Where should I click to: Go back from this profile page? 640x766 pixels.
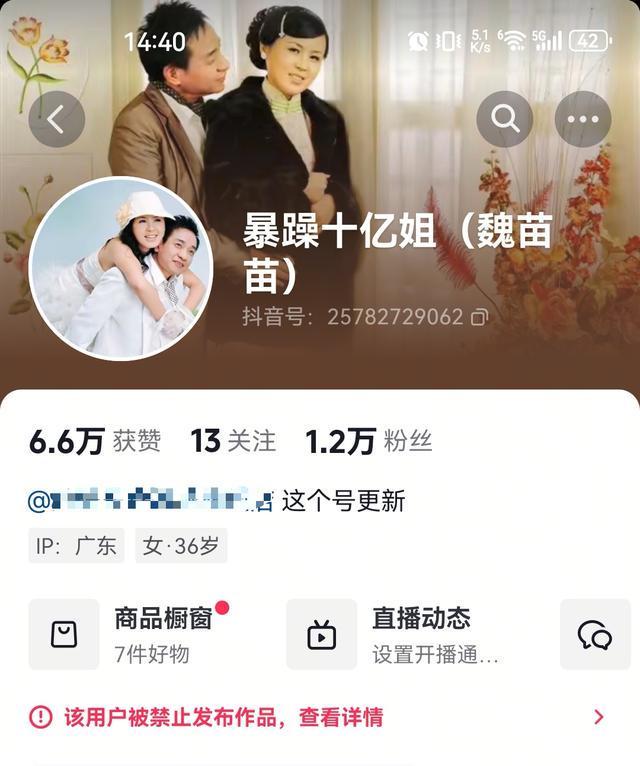tap(56, 120)
